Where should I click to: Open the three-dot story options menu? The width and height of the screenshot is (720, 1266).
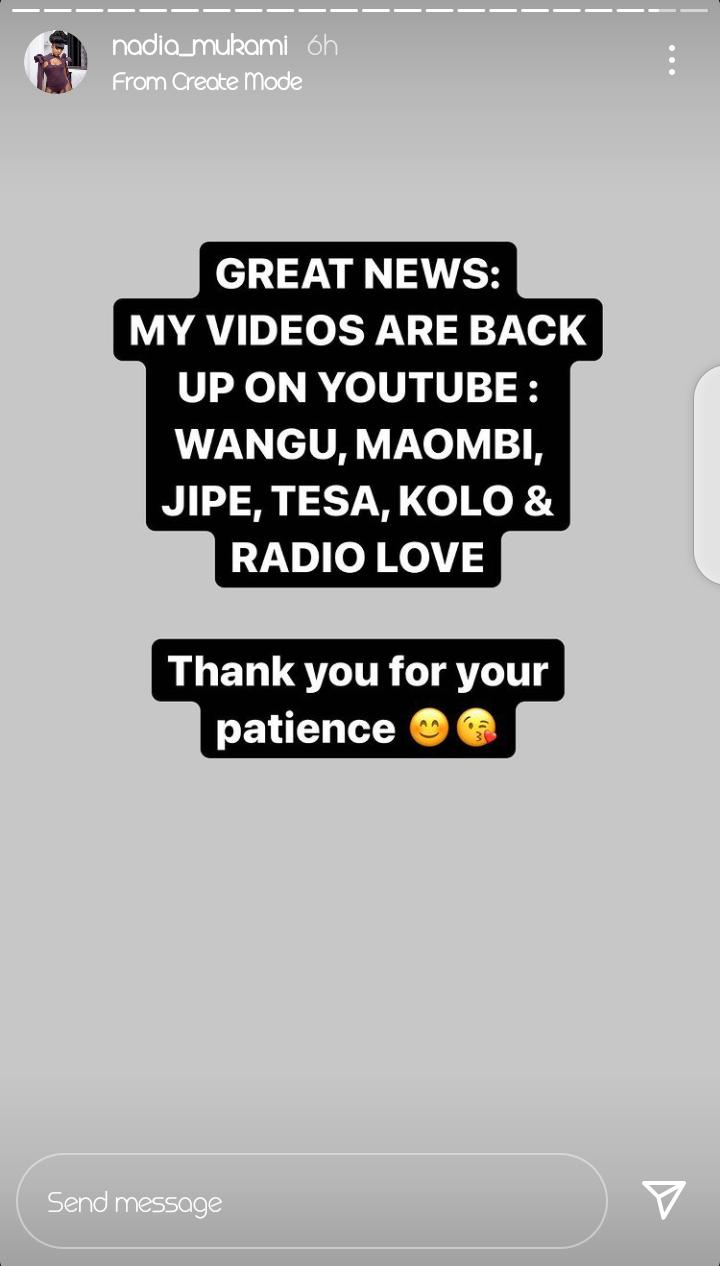pyautogui.click(x=671, y=60)
